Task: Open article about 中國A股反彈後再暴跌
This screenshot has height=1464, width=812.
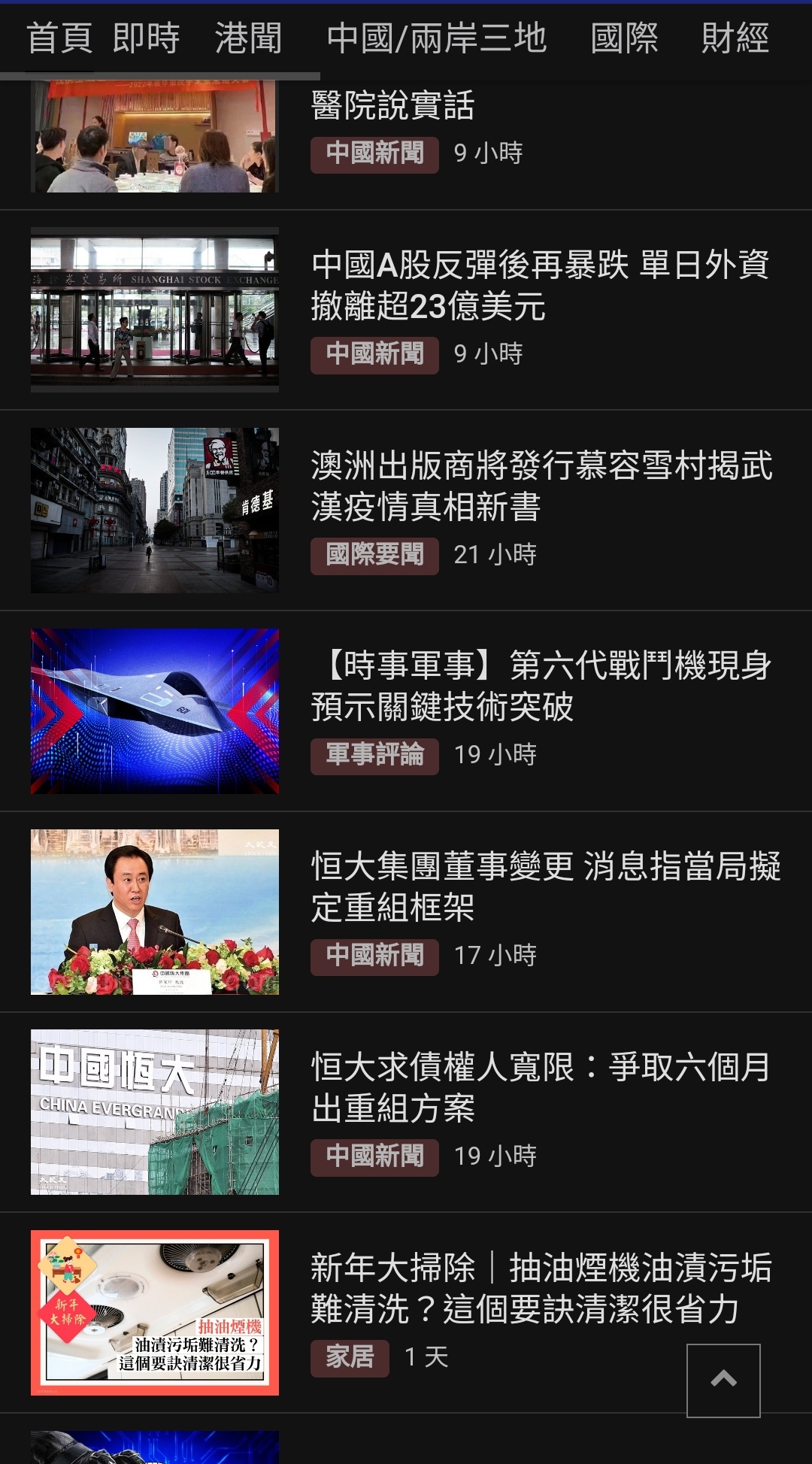Action: tap(539, 286)
